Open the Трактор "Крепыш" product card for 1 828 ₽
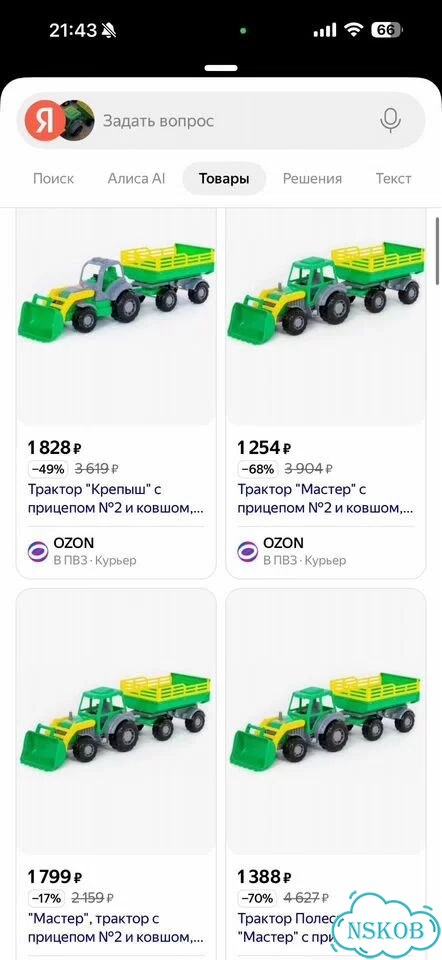 pos(116,393)
